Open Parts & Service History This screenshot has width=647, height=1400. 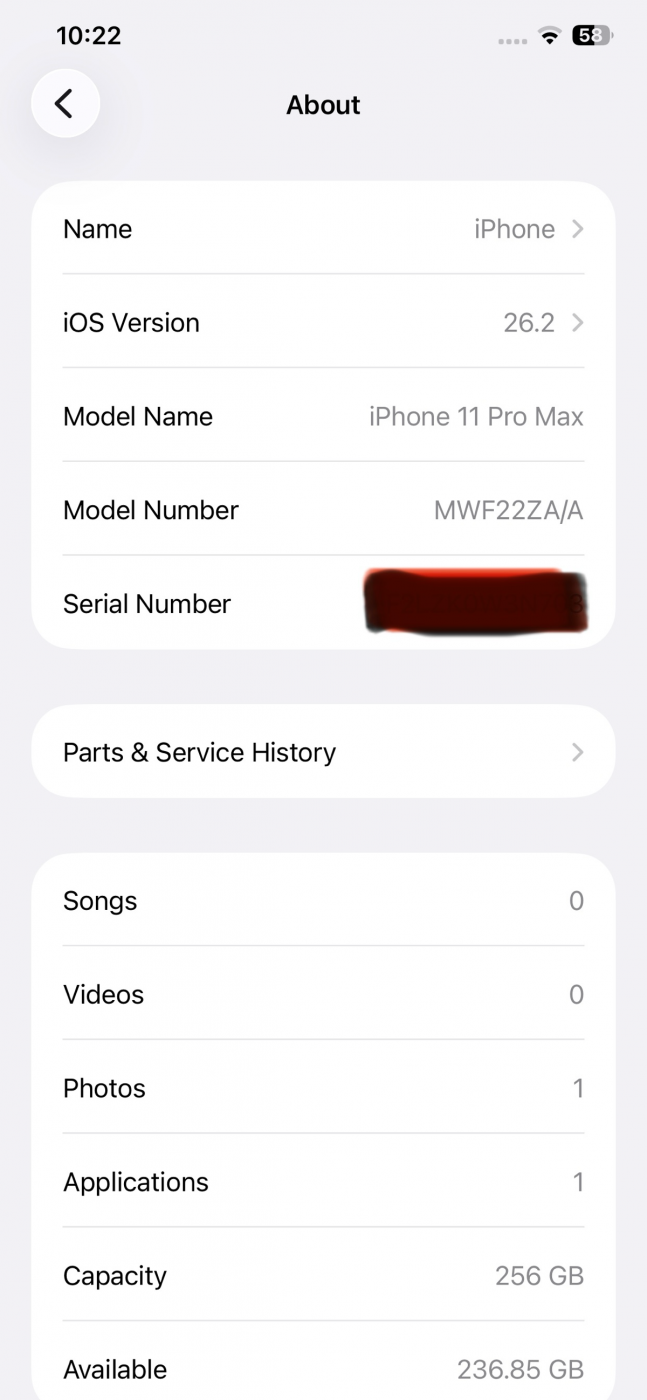[323, 752]
